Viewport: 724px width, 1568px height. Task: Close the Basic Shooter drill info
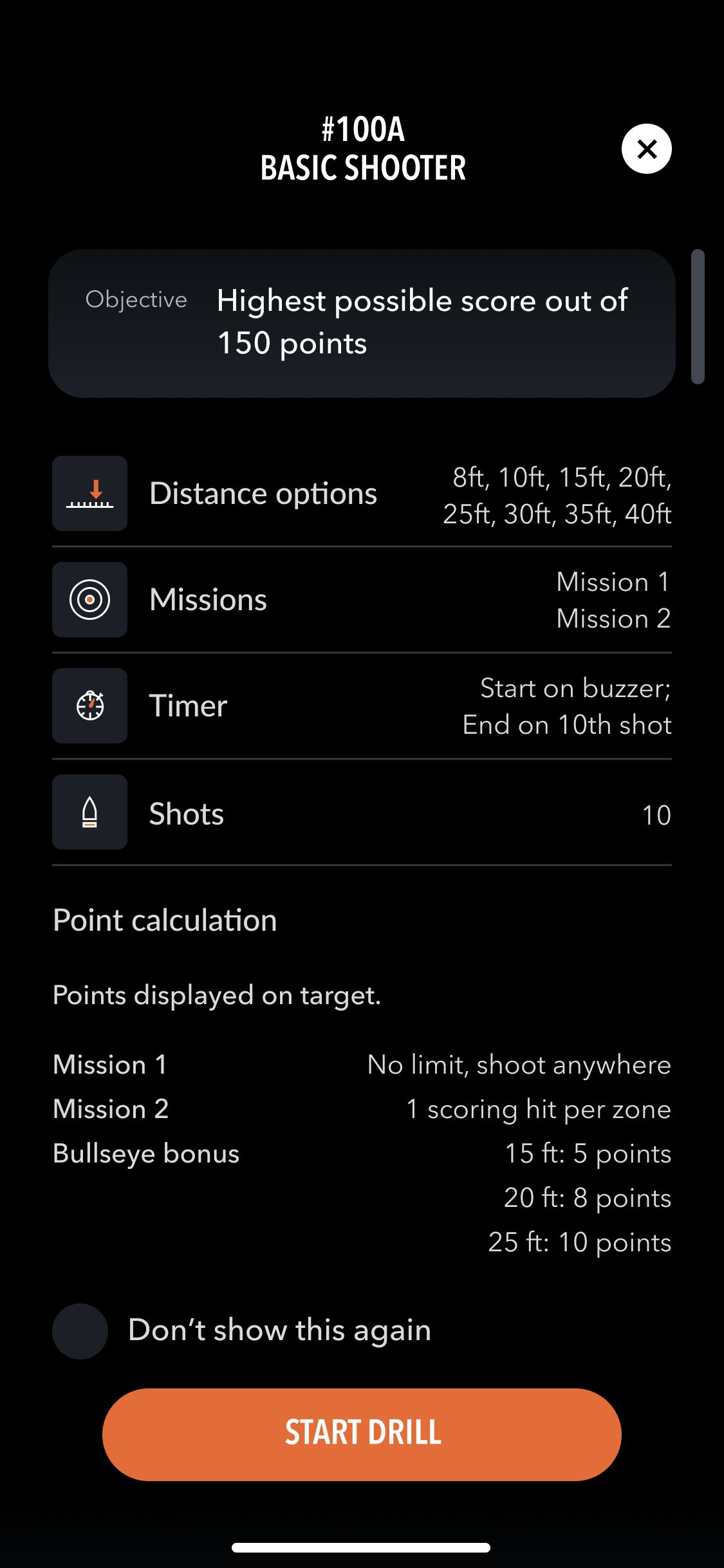tap(646, 149)
